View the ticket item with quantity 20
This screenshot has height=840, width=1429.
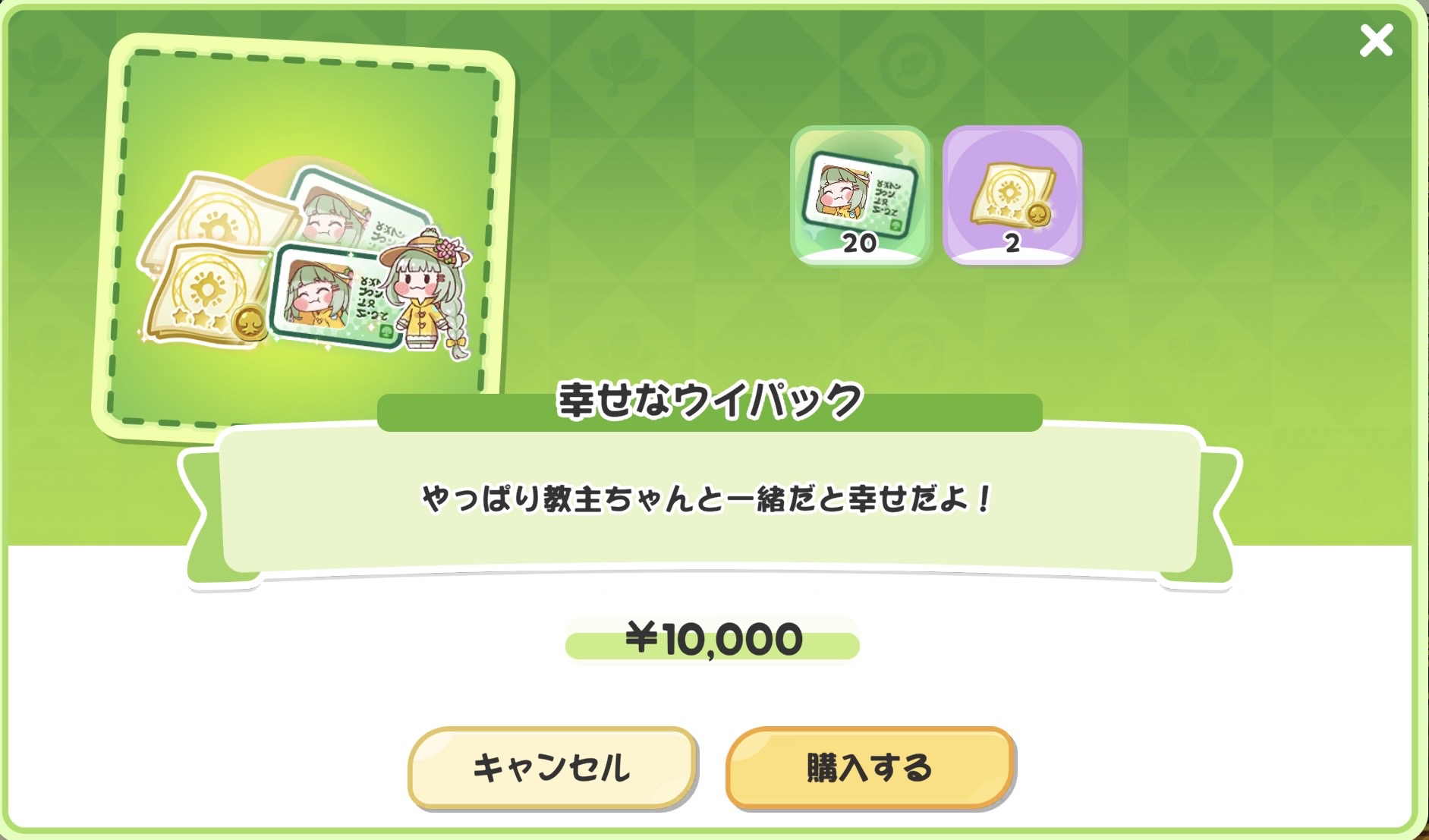click(x=860, y=195)
